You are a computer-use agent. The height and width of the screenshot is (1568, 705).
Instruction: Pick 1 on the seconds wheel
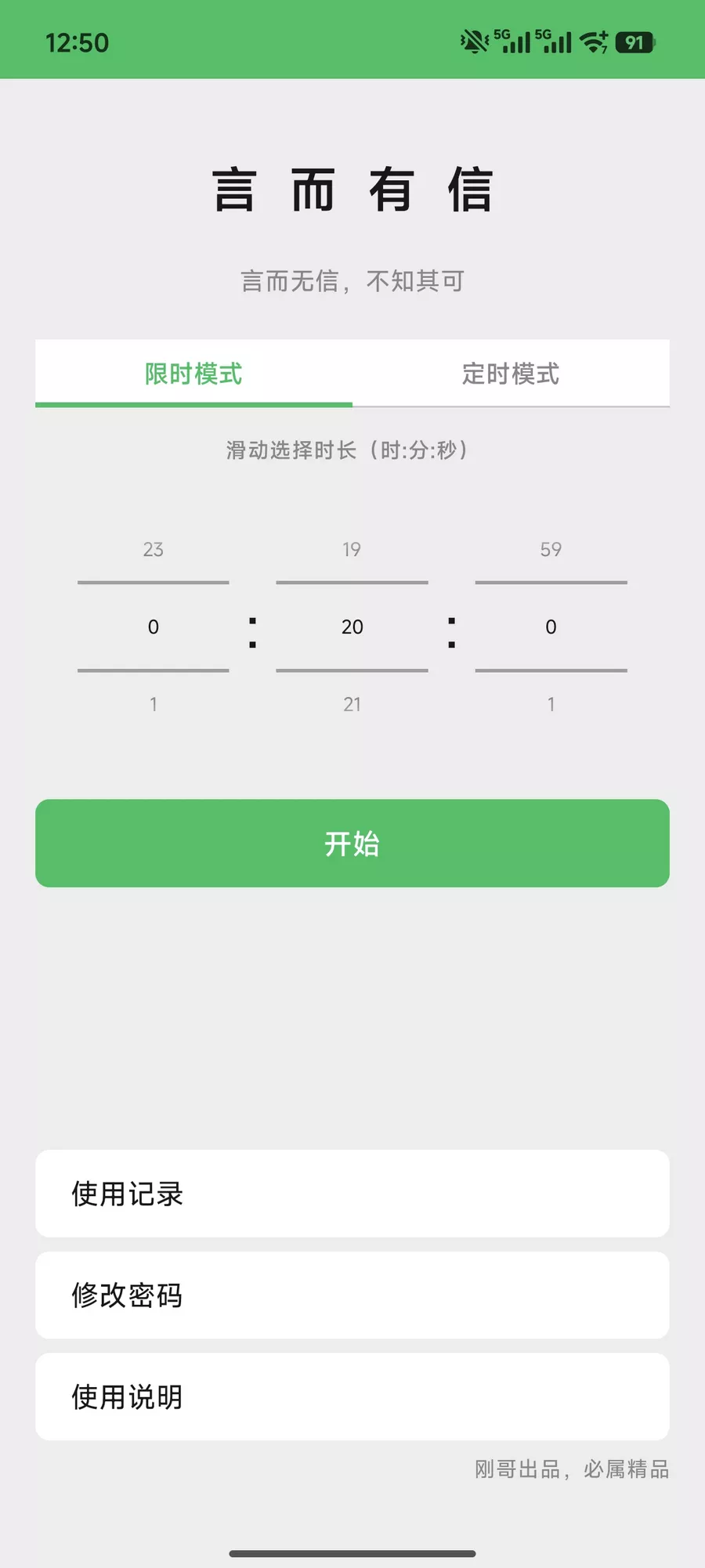551,703
